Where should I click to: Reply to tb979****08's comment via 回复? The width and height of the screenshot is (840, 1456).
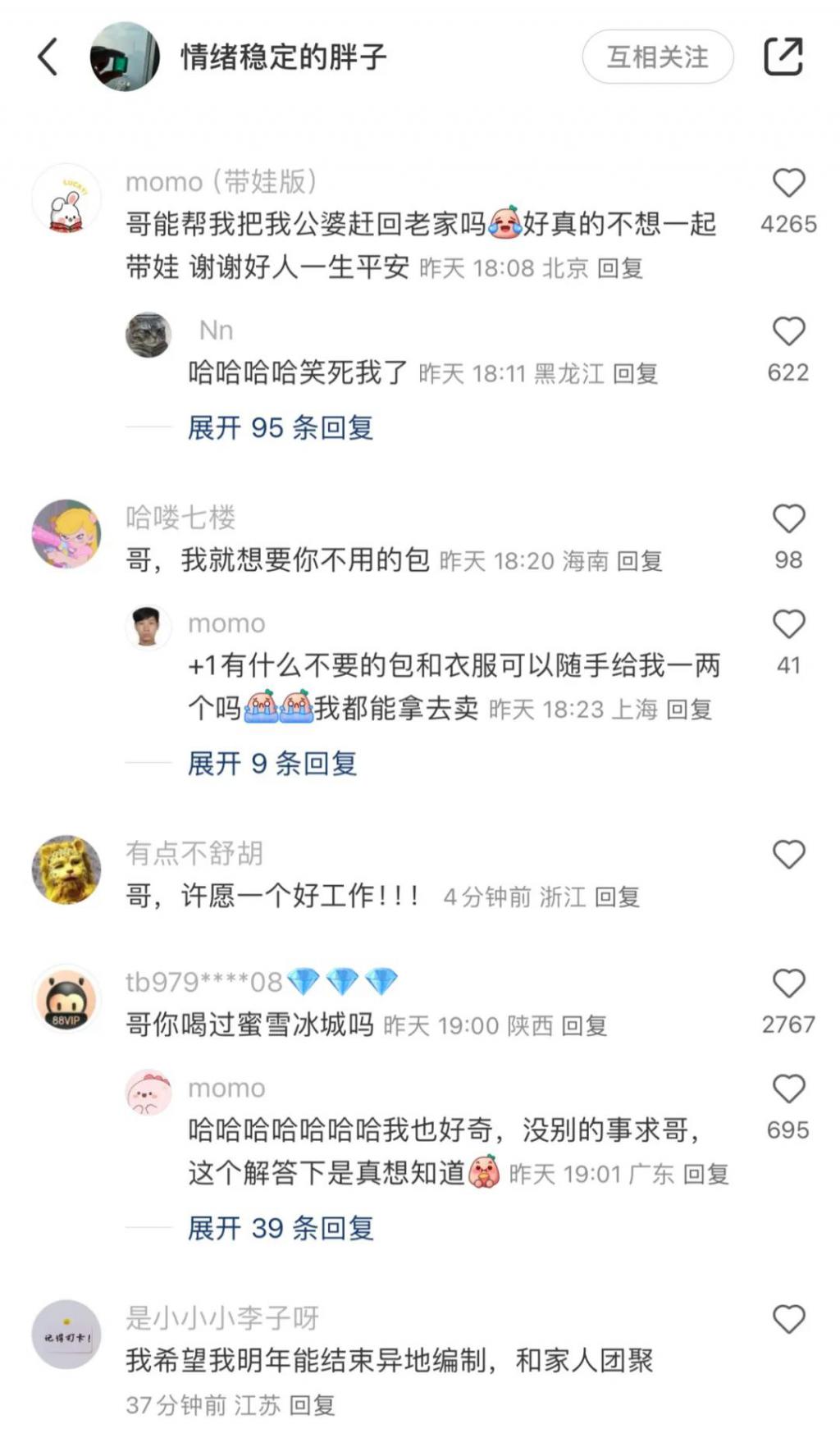point(584,1025)
